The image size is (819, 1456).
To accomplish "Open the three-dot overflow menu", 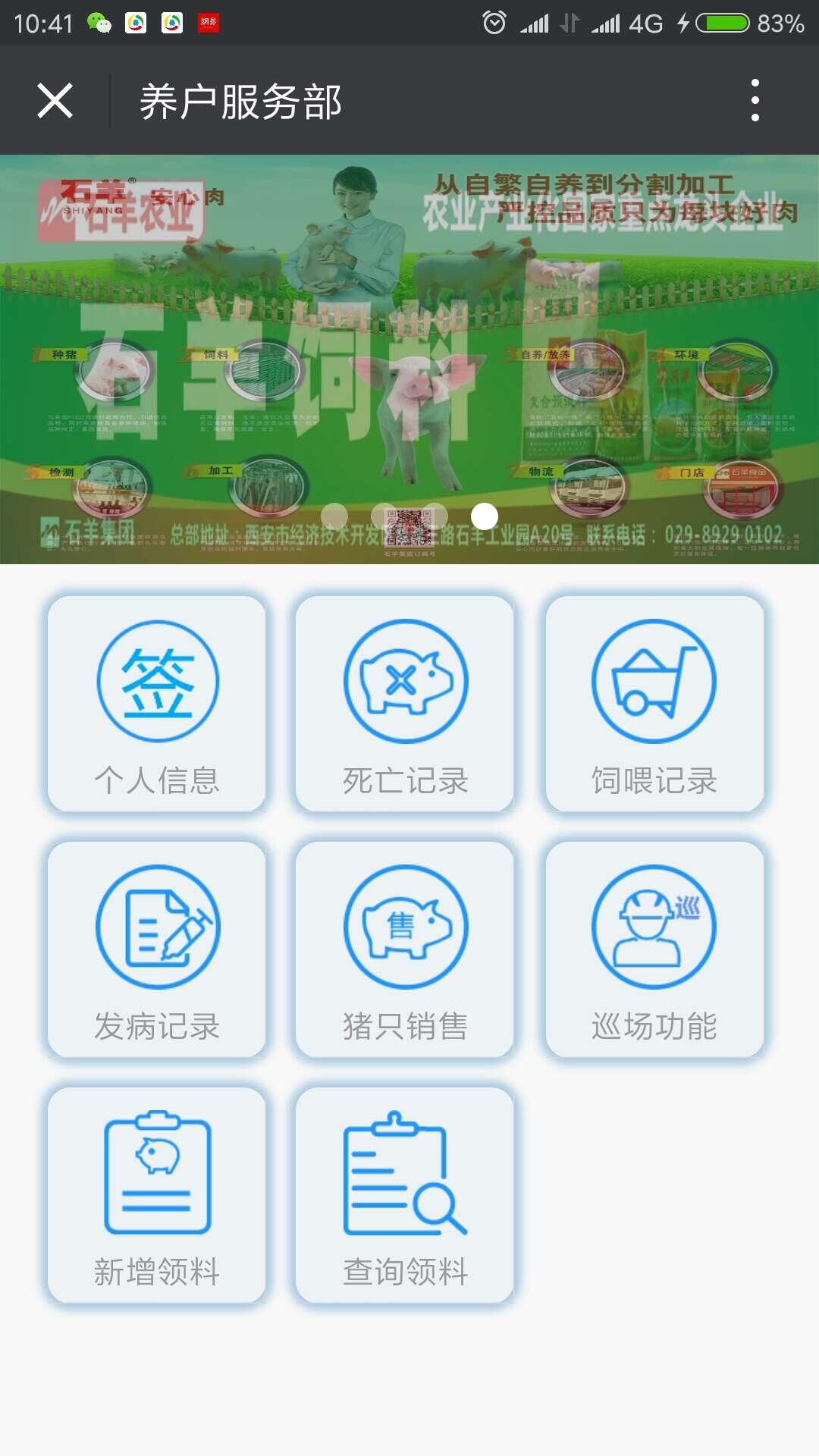I will (755, 100).
